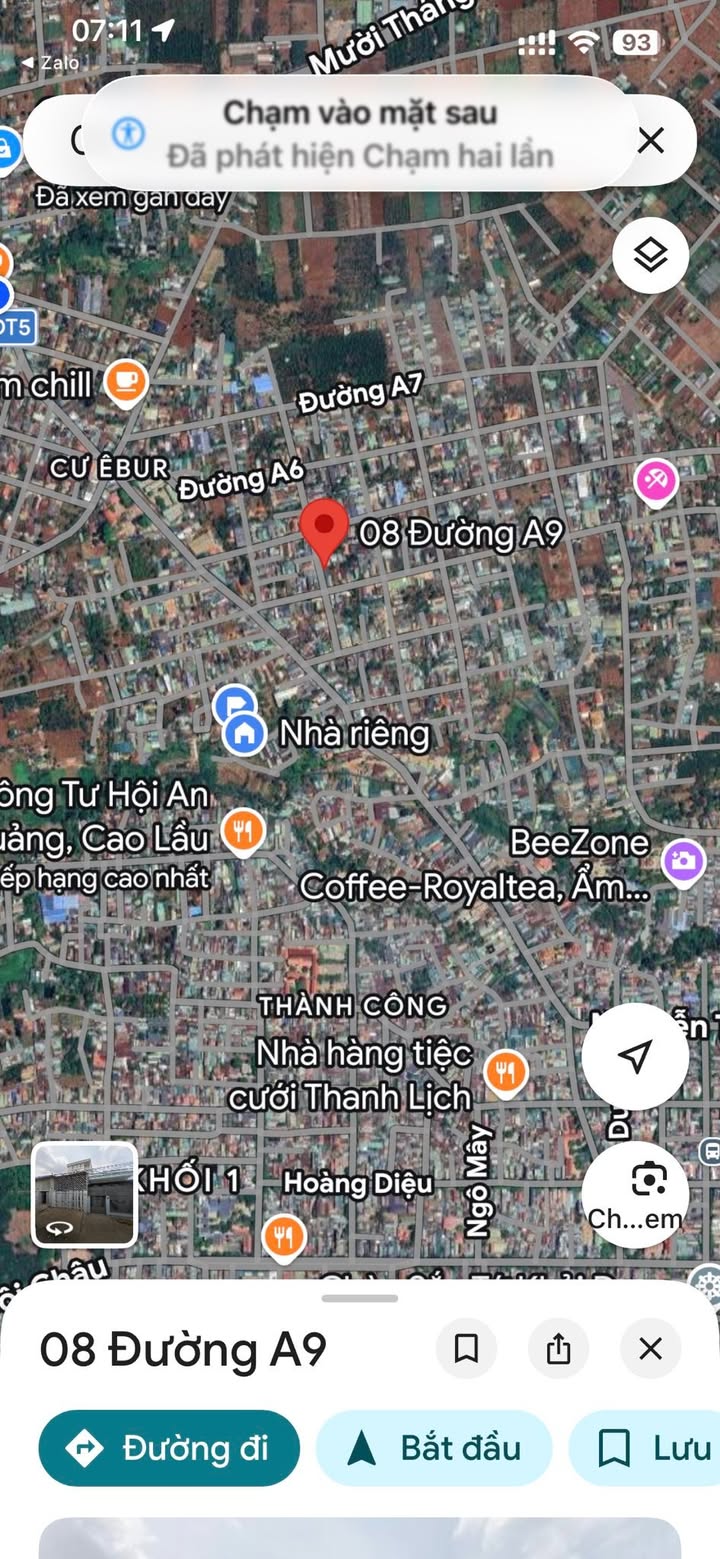
Task: Open Nhà hàng tiệc cưới Thanh Lịch marker
Action: (x=506, y=1073)
